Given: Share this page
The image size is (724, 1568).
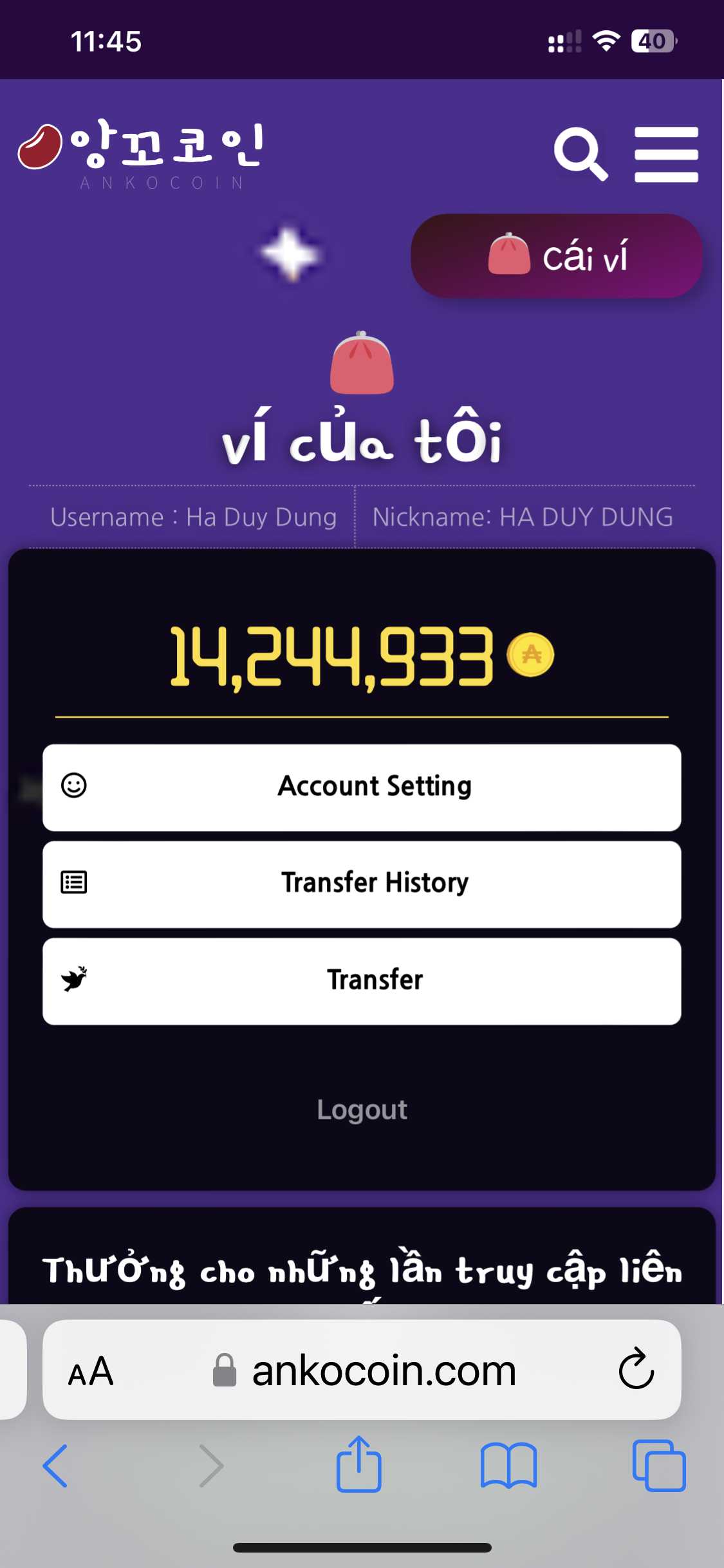Looking at the screenshot, I should [x=359, y=1464].
